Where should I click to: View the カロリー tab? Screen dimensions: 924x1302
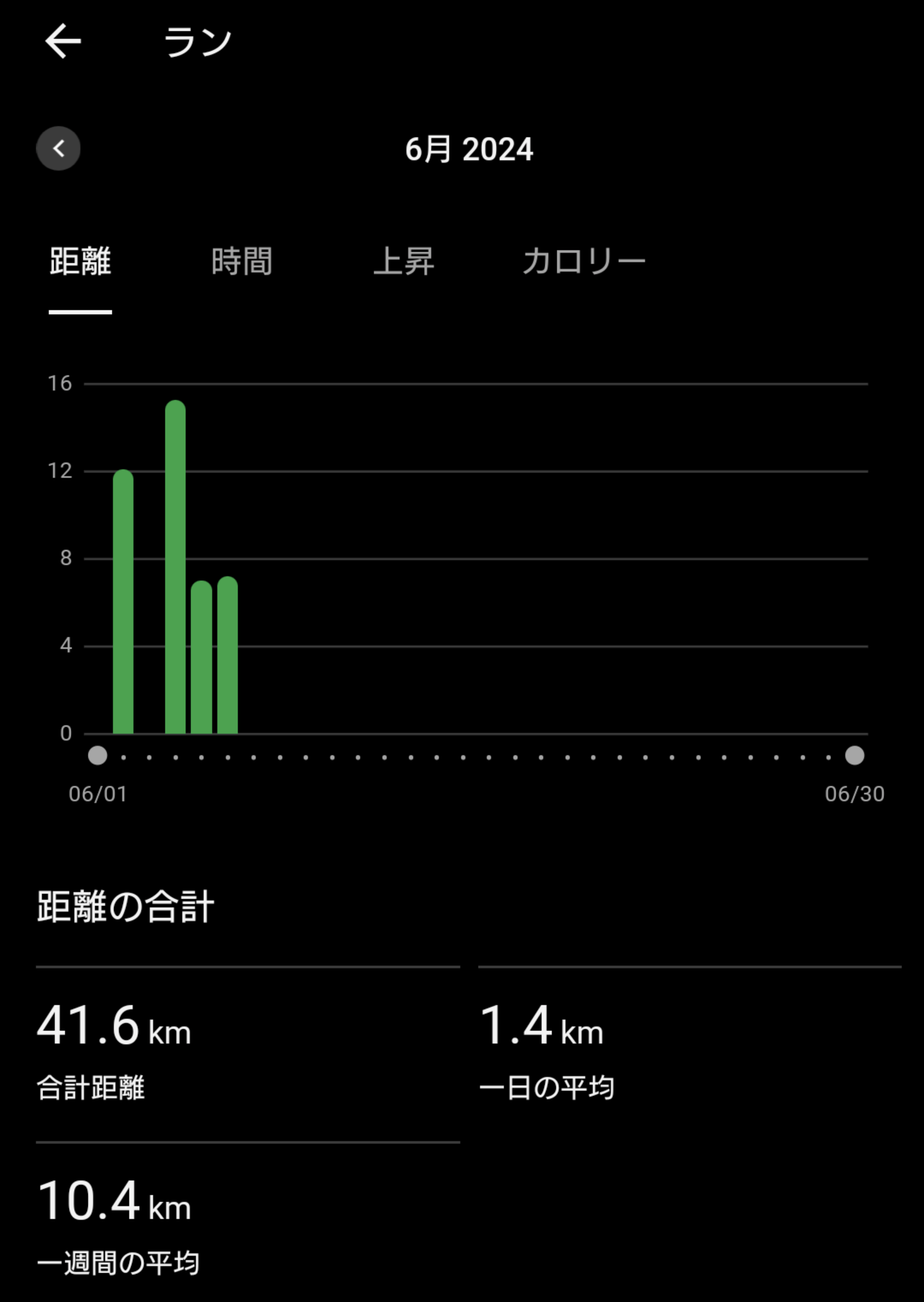583,262
